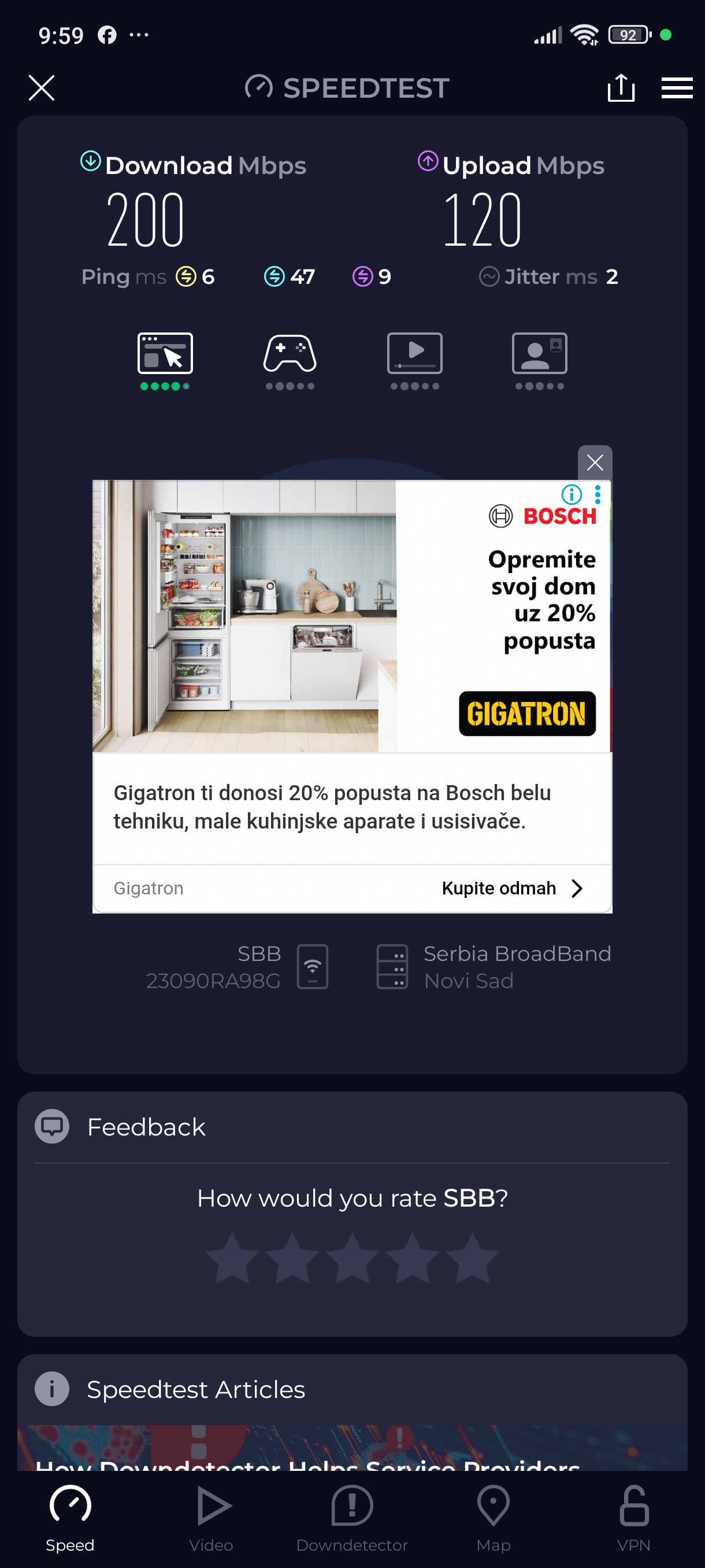Rate SBB one star
The width and height of the screenshot is (705, 1568).
[x=232, y=1258]
